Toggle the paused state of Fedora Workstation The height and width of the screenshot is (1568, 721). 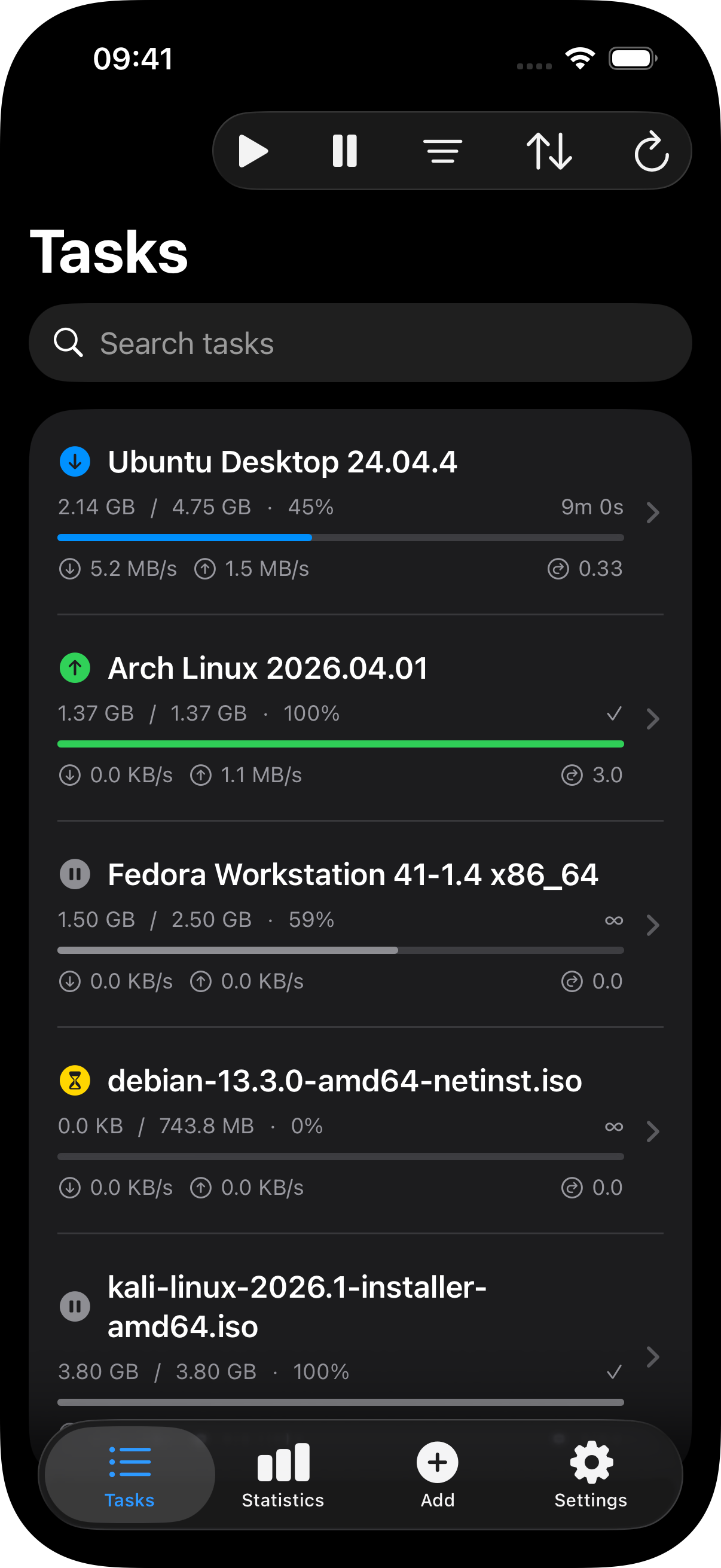pos(75,874)
